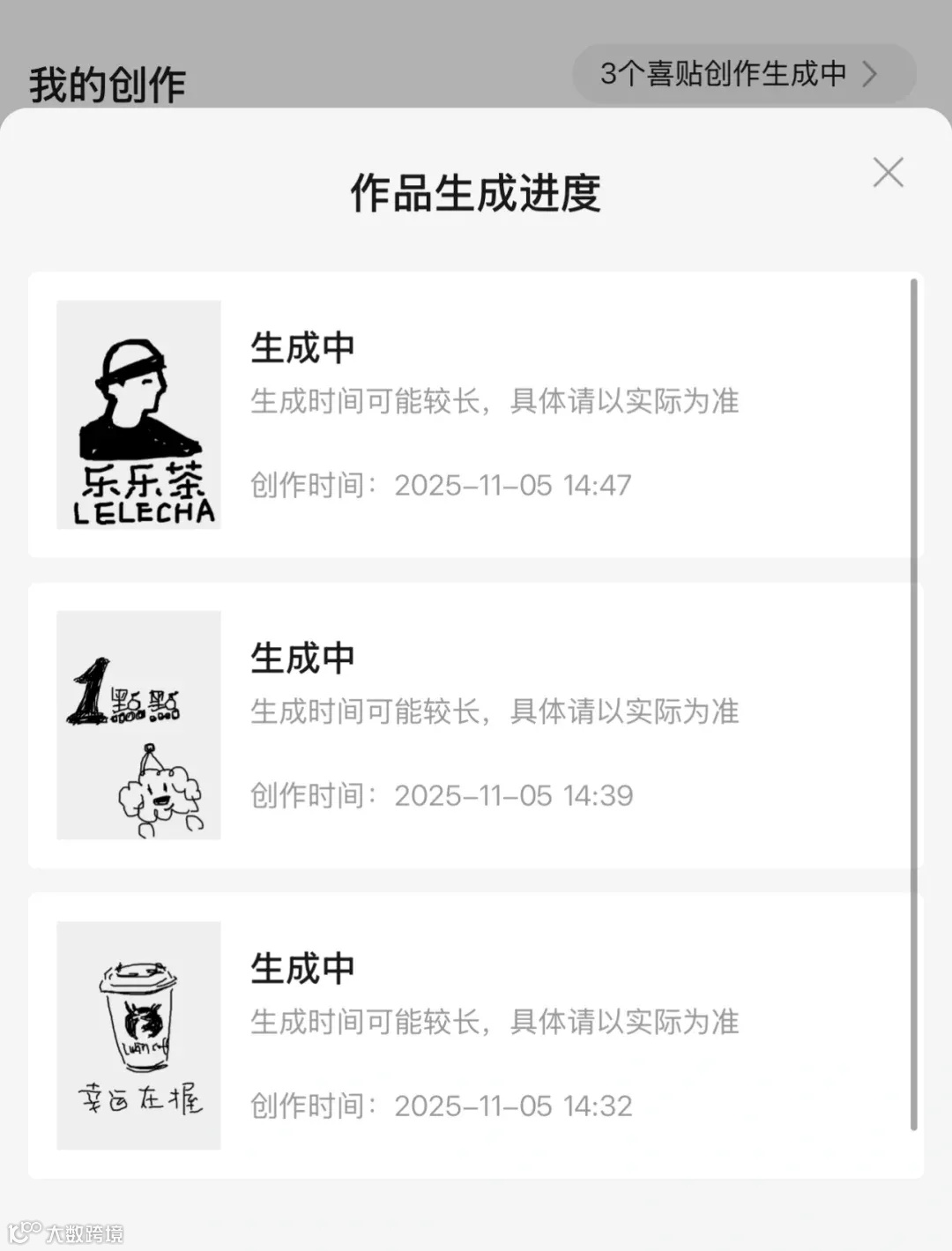
Task: Tap the hat-wearing figure illustration
Action: [137, 388]
